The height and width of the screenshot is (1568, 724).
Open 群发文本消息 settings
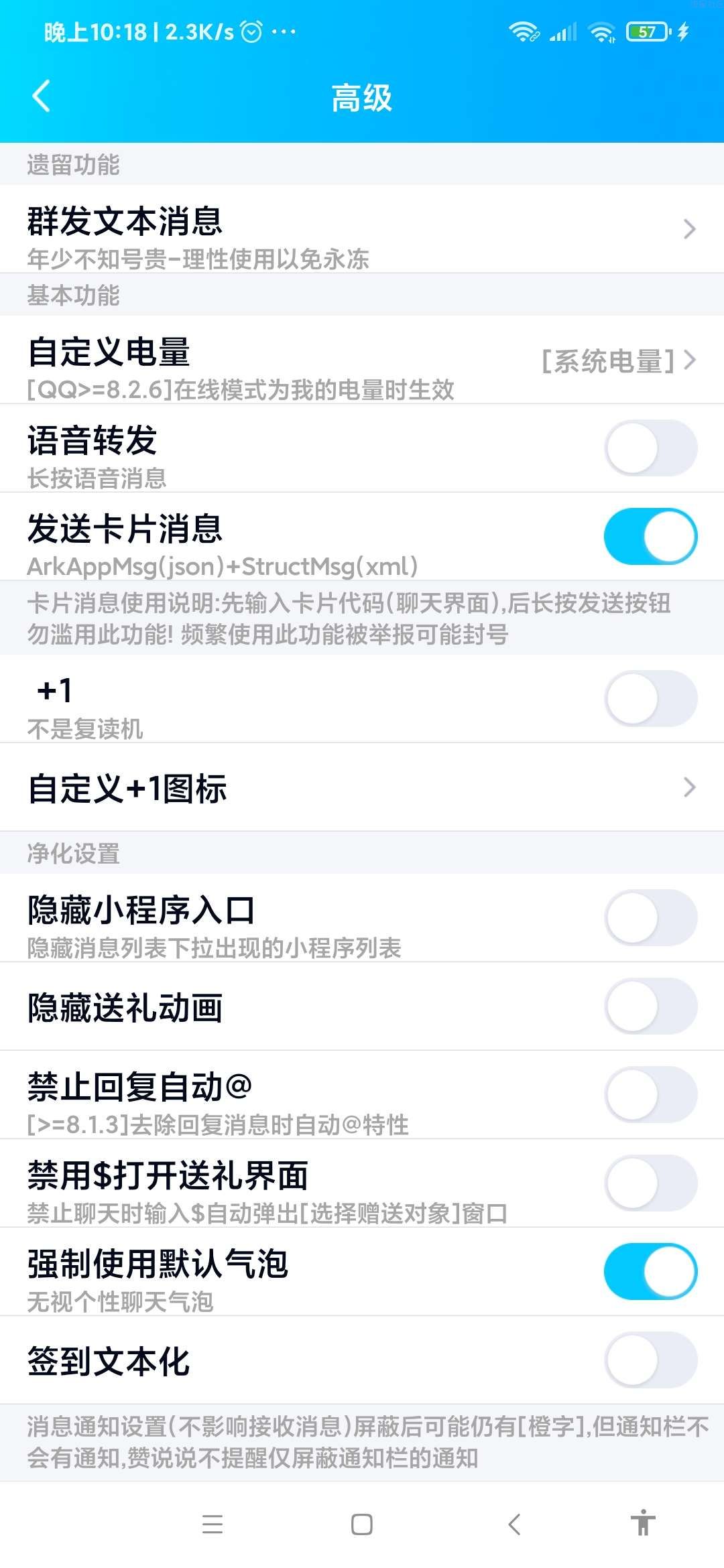[x=362, y=229]
